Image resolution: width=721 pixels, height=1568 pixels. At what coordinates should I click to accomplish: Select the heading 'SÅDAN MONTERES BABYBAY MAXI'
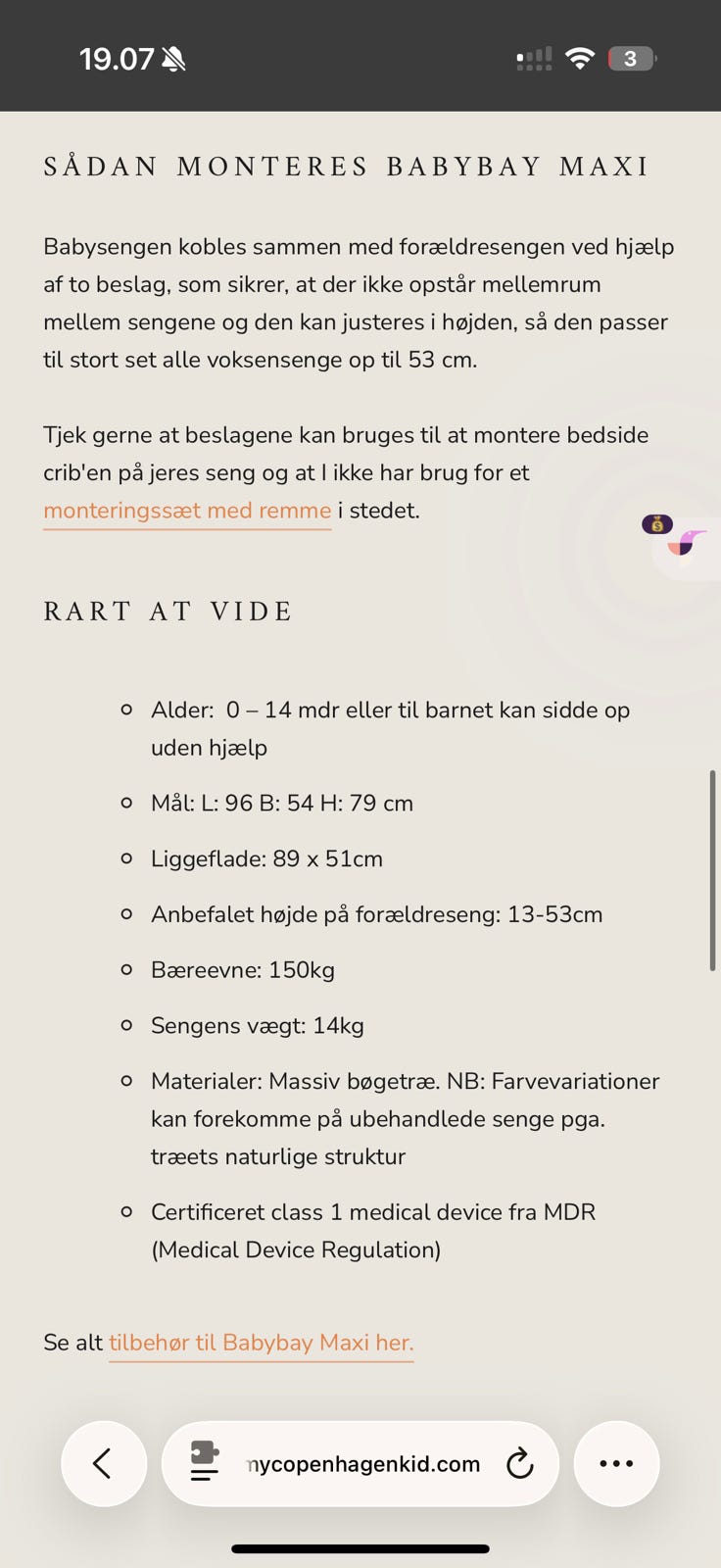346,166
